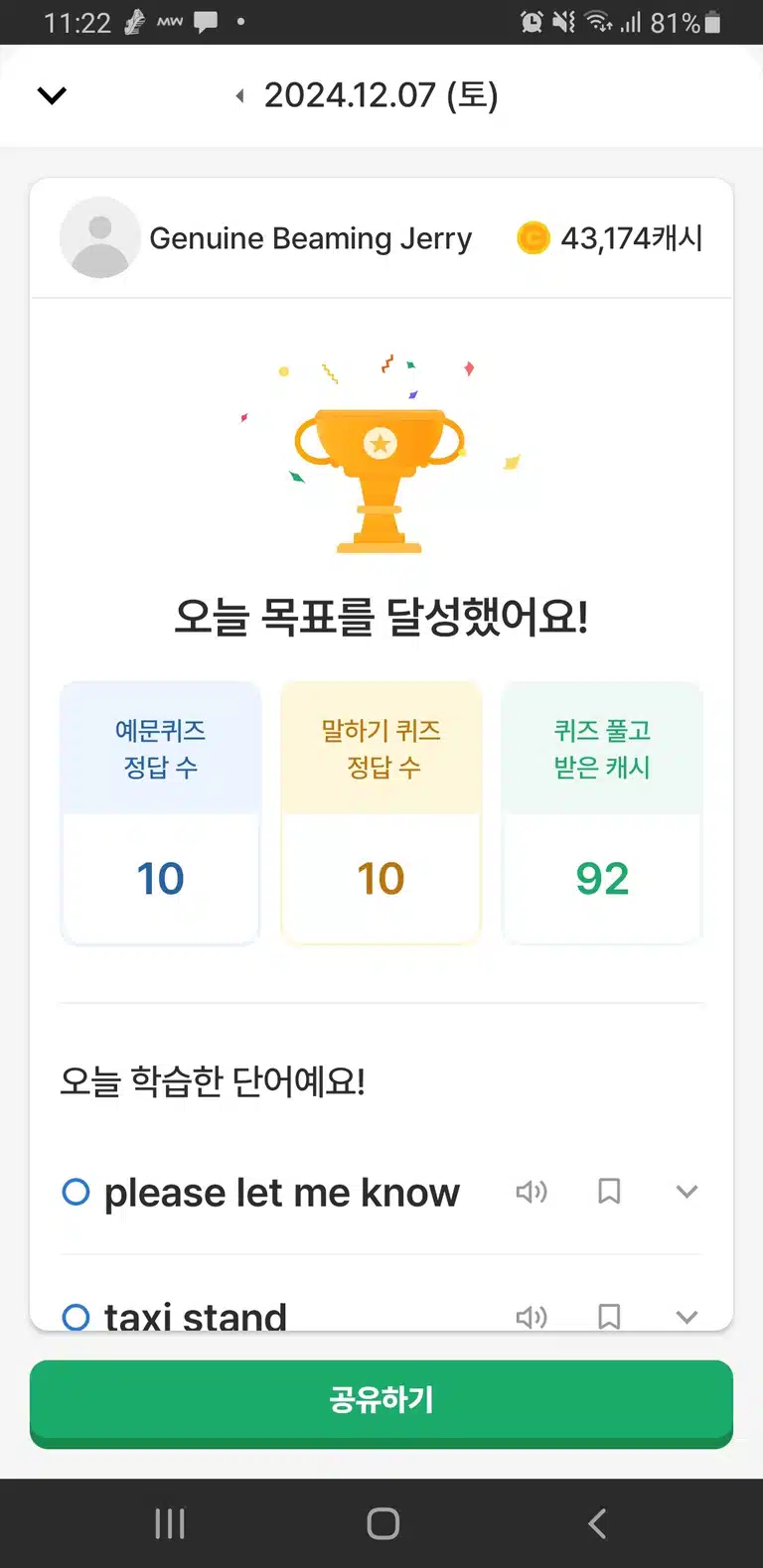The height and width of the screenshot is (1568, 763).
Task: Bookmark the phrase 'please let me know'
Action: (609, 1192)
